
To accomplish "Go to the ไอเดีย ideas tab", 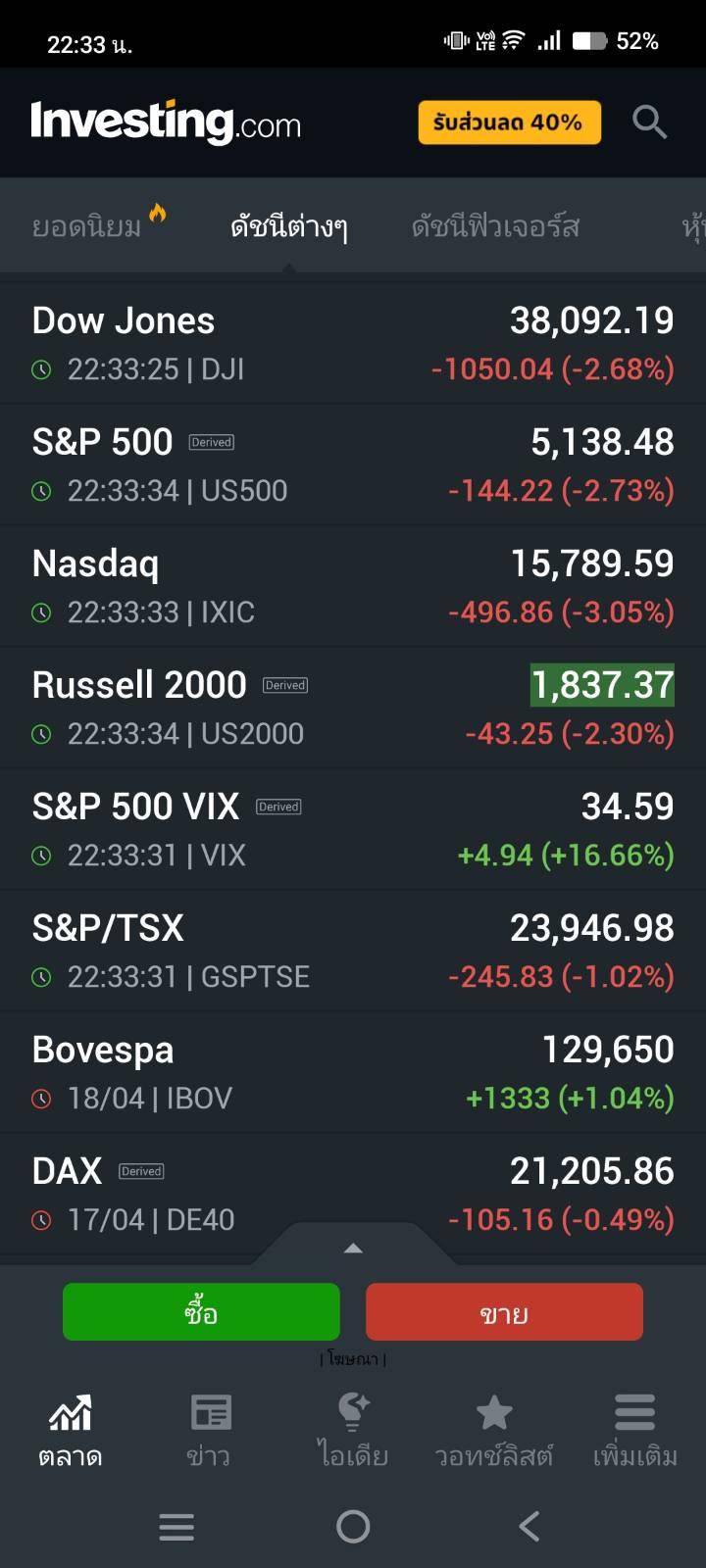I will 353,1431.
